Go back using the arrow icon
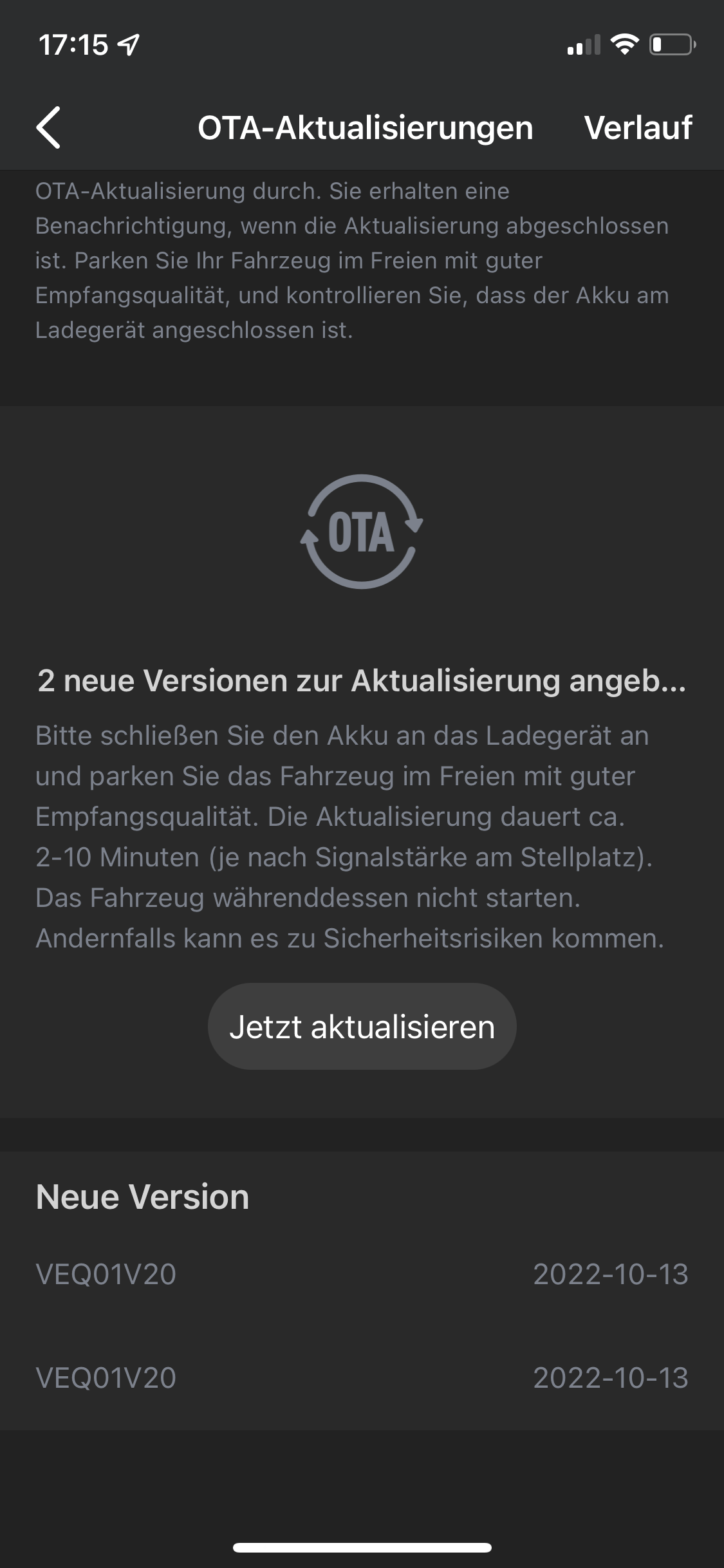Viewport: 724px width, 1568px height. click(49, 127)
